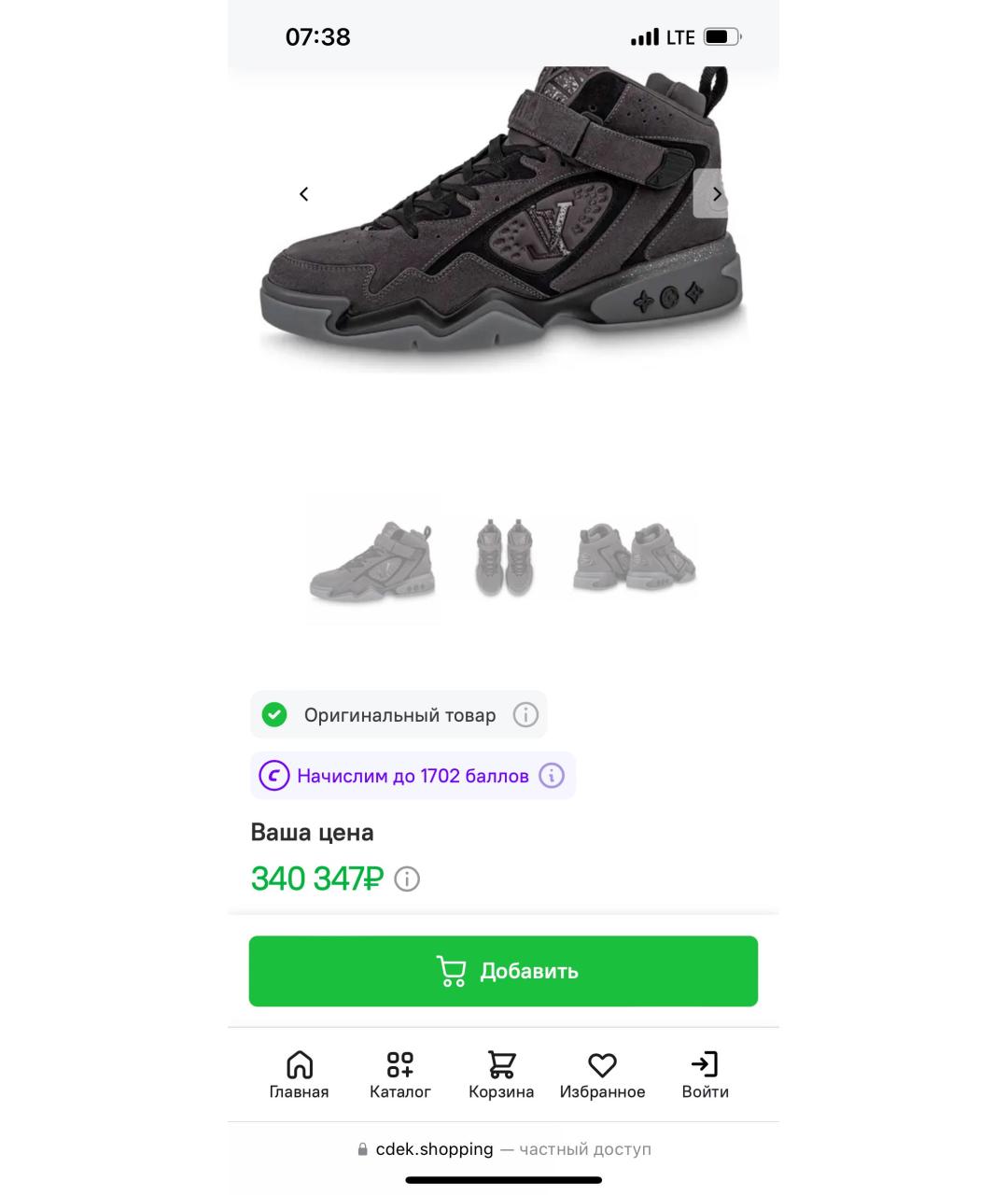The image size is (1008, 1195).
Task: Open the Избранное tab
Action: [602, 1075]
